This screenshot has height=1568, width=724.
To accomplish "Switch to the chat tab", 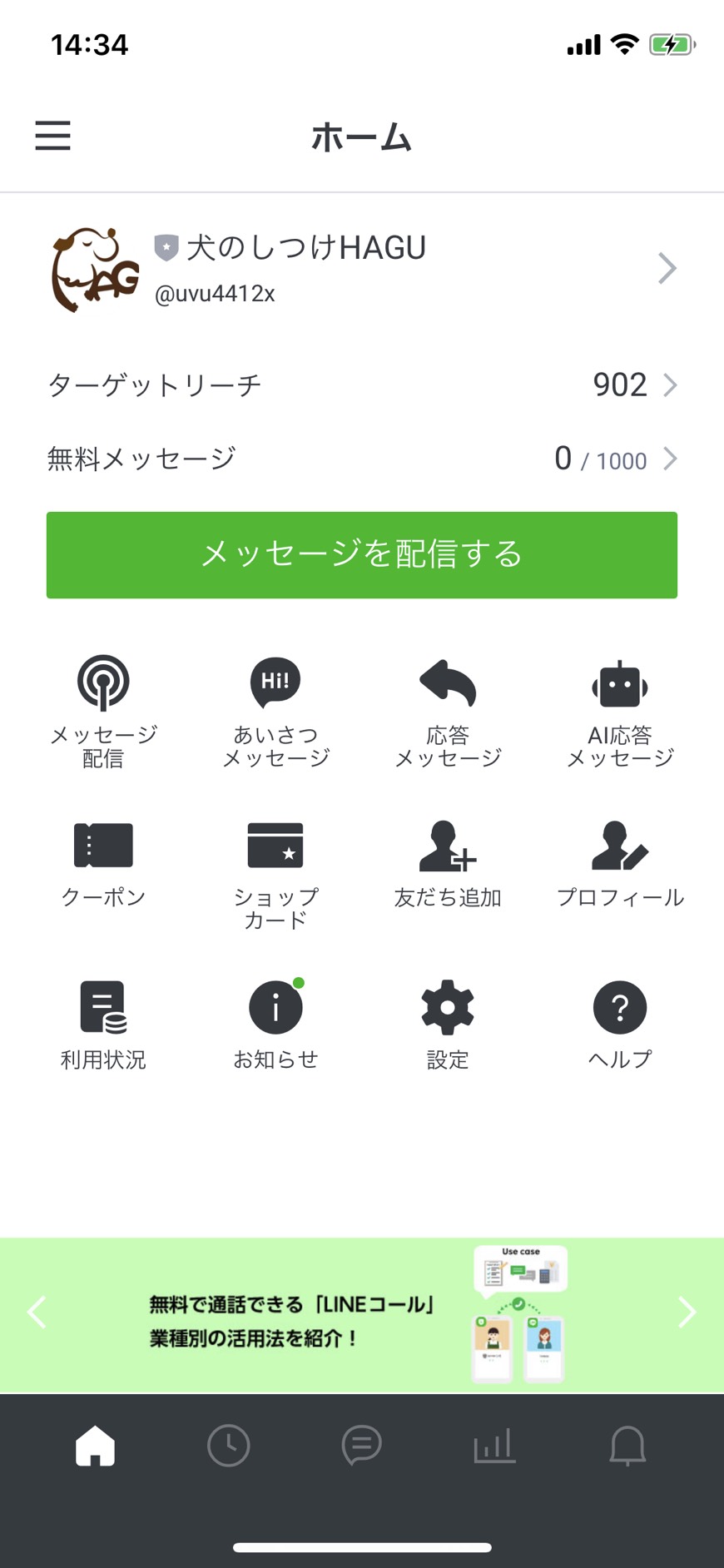I will click(x=362, y=1446).
